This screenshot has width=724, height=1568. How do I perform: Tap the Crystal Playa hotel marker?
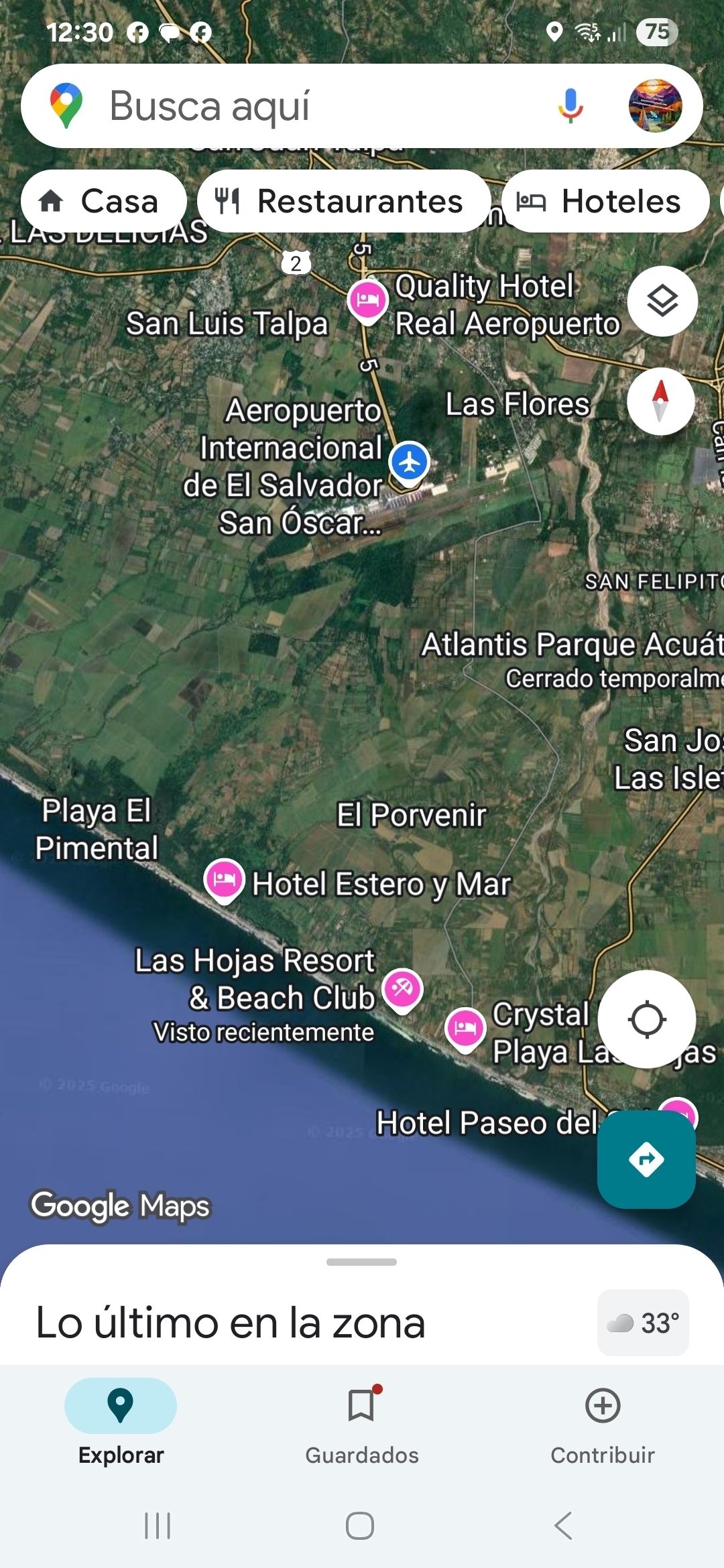[x=465, y=1027]
